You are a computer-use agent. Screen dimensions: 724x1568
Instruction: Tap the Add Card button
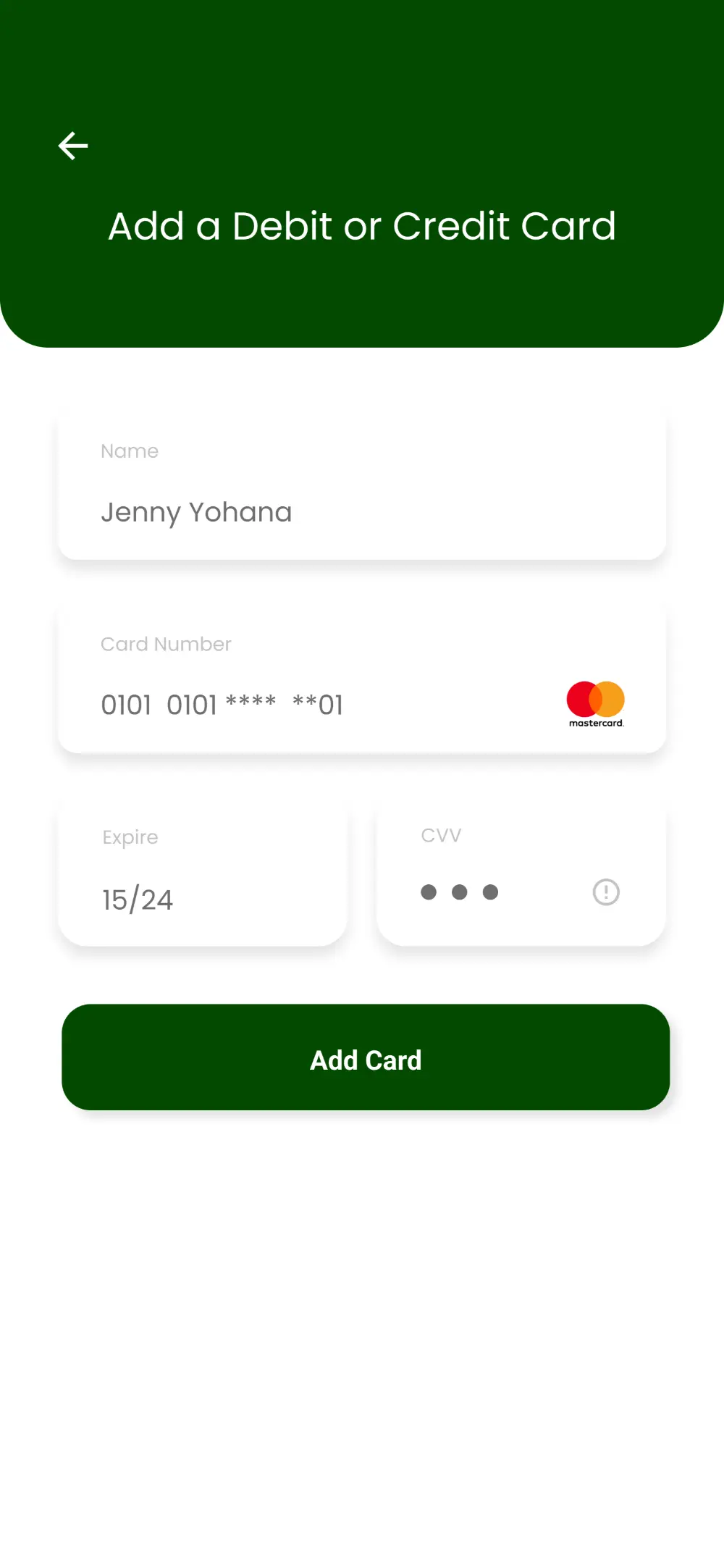(x=366, y=1057)
